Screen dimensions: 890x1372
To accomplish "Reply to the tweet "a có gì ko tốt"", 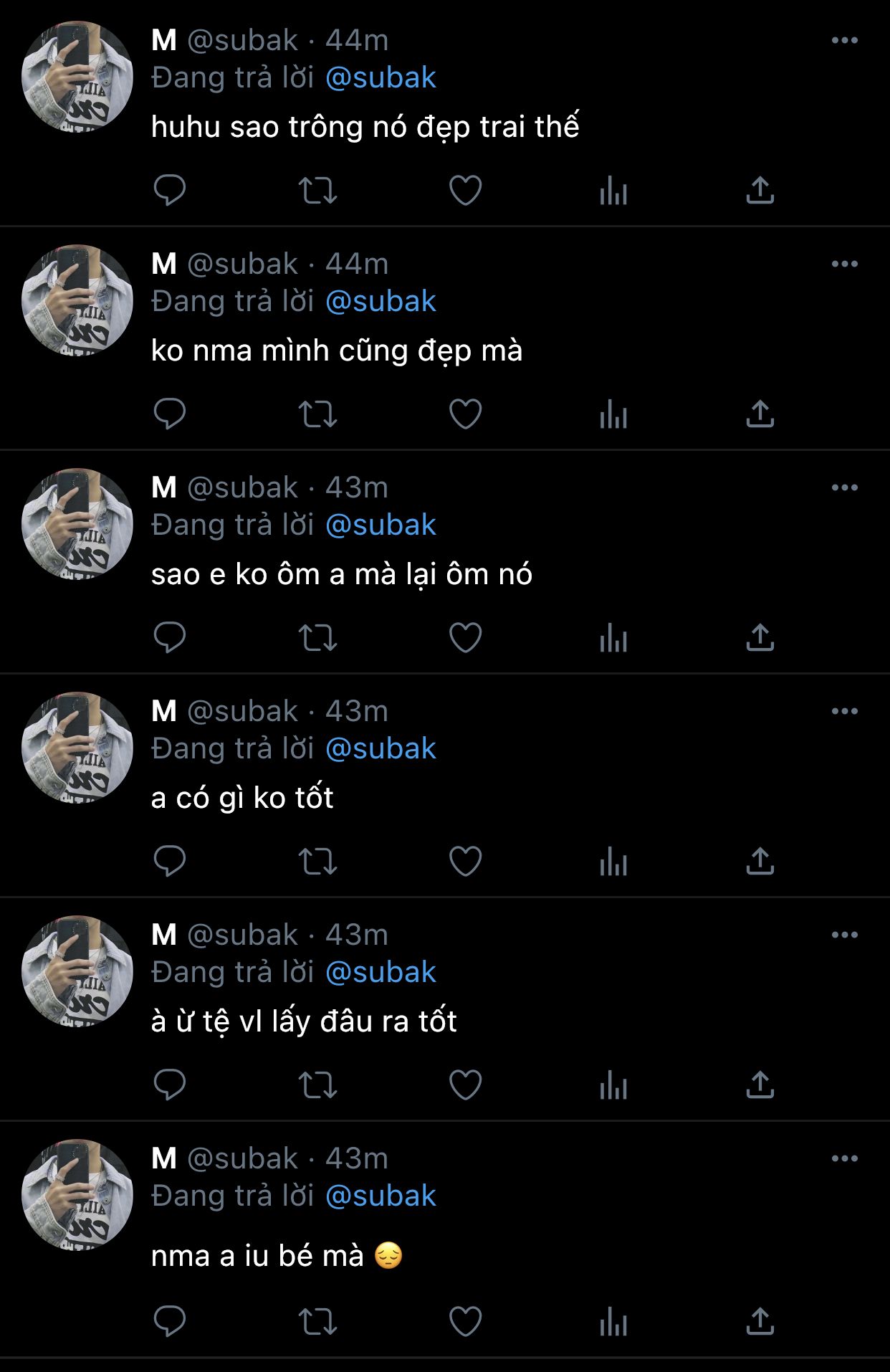I will pos(170,862).
